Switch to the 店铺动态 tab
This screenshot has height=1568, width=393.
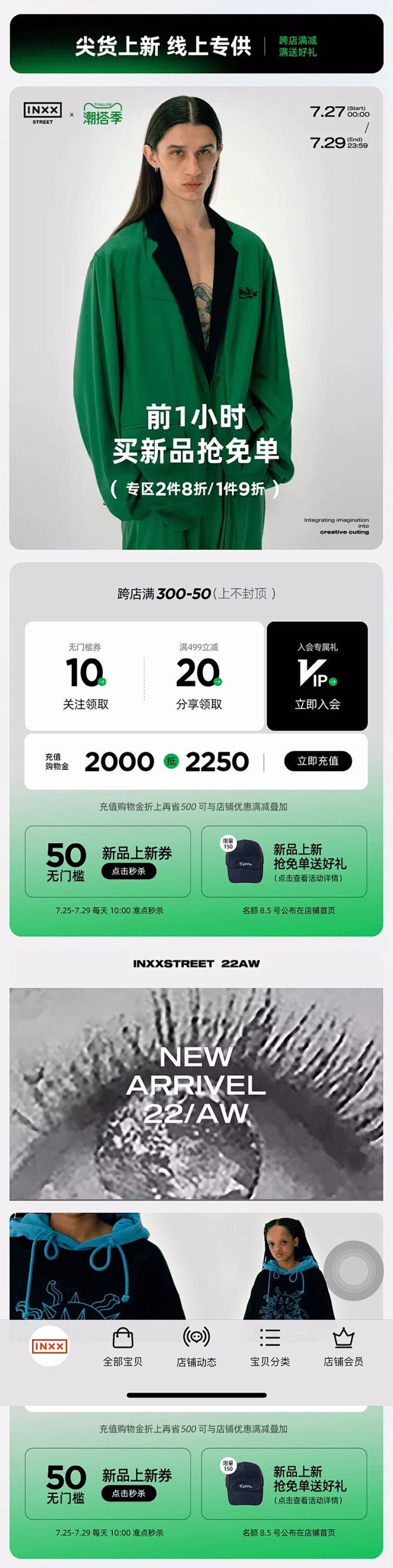point(196,1346)
